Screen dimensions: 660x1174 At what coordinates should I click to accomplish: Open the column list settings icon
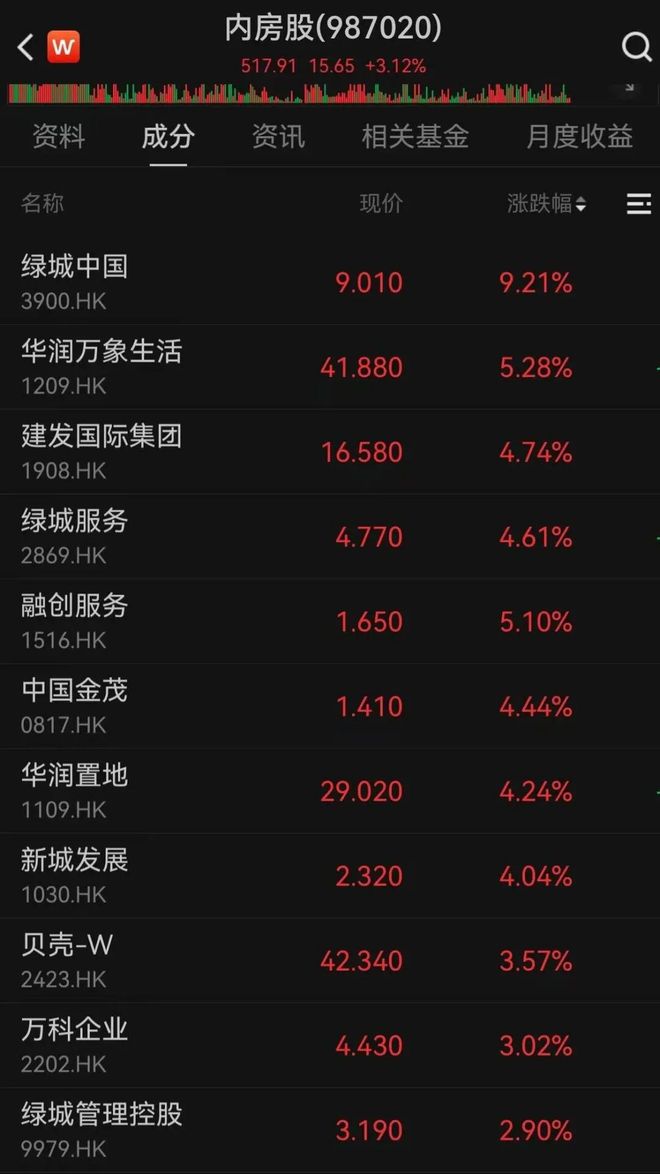point(638,204)
